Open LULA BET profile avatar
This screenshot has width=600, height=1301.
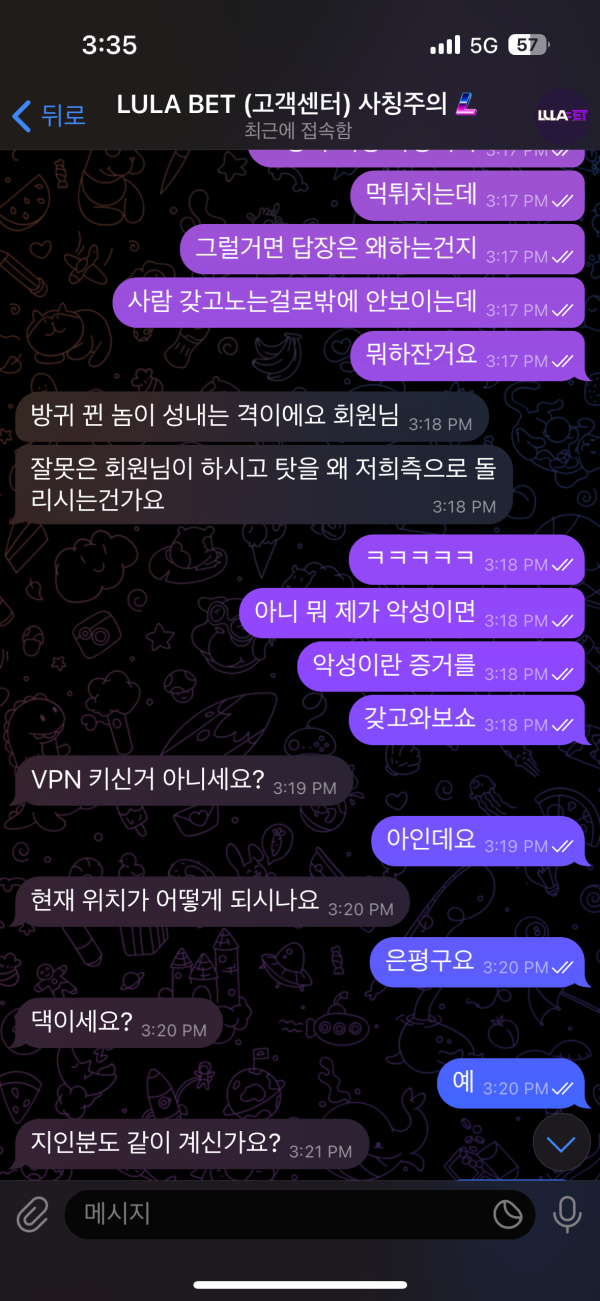point(562,115)
